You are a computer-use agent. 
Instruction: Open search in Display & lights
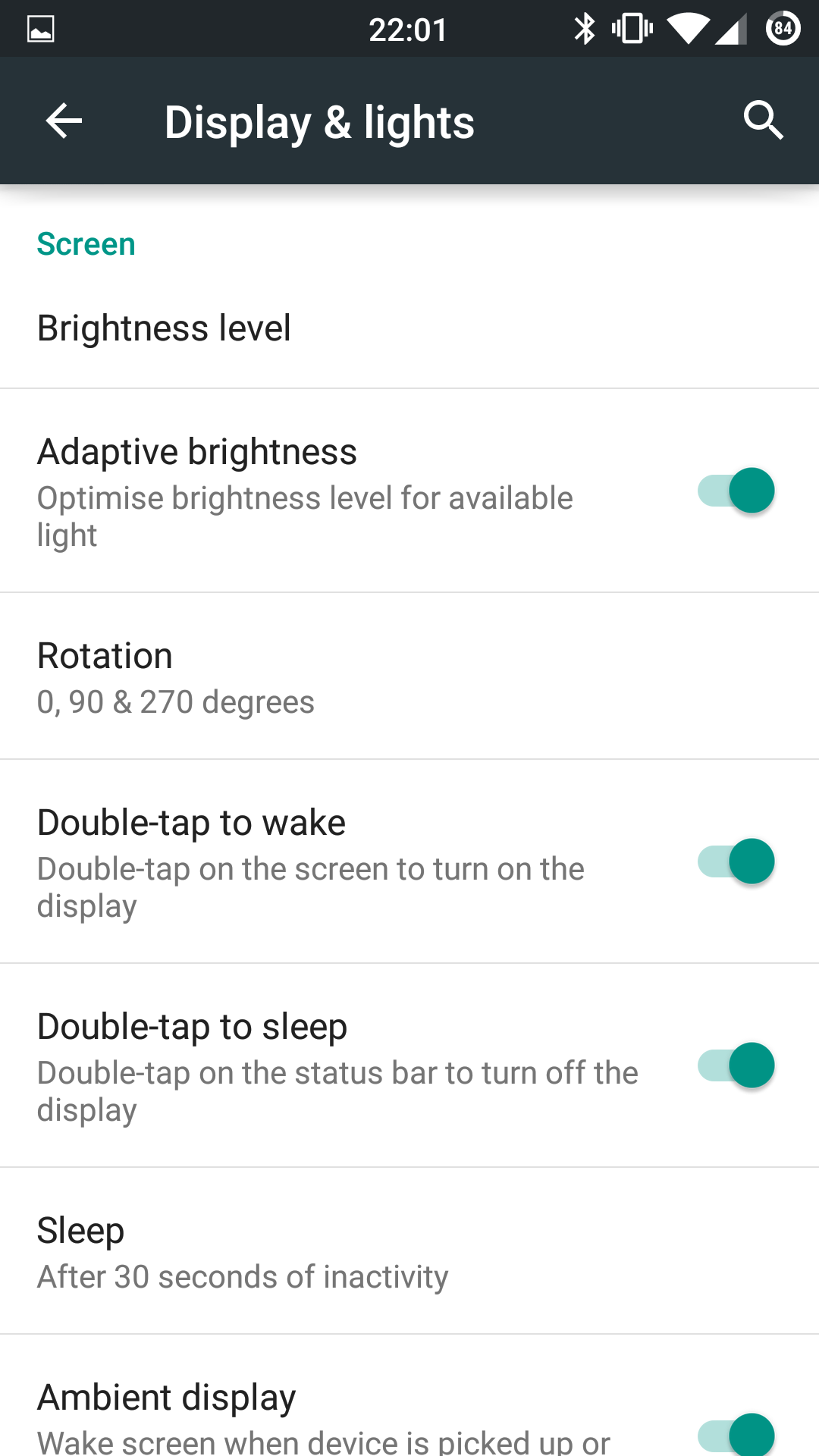[763, 121]
